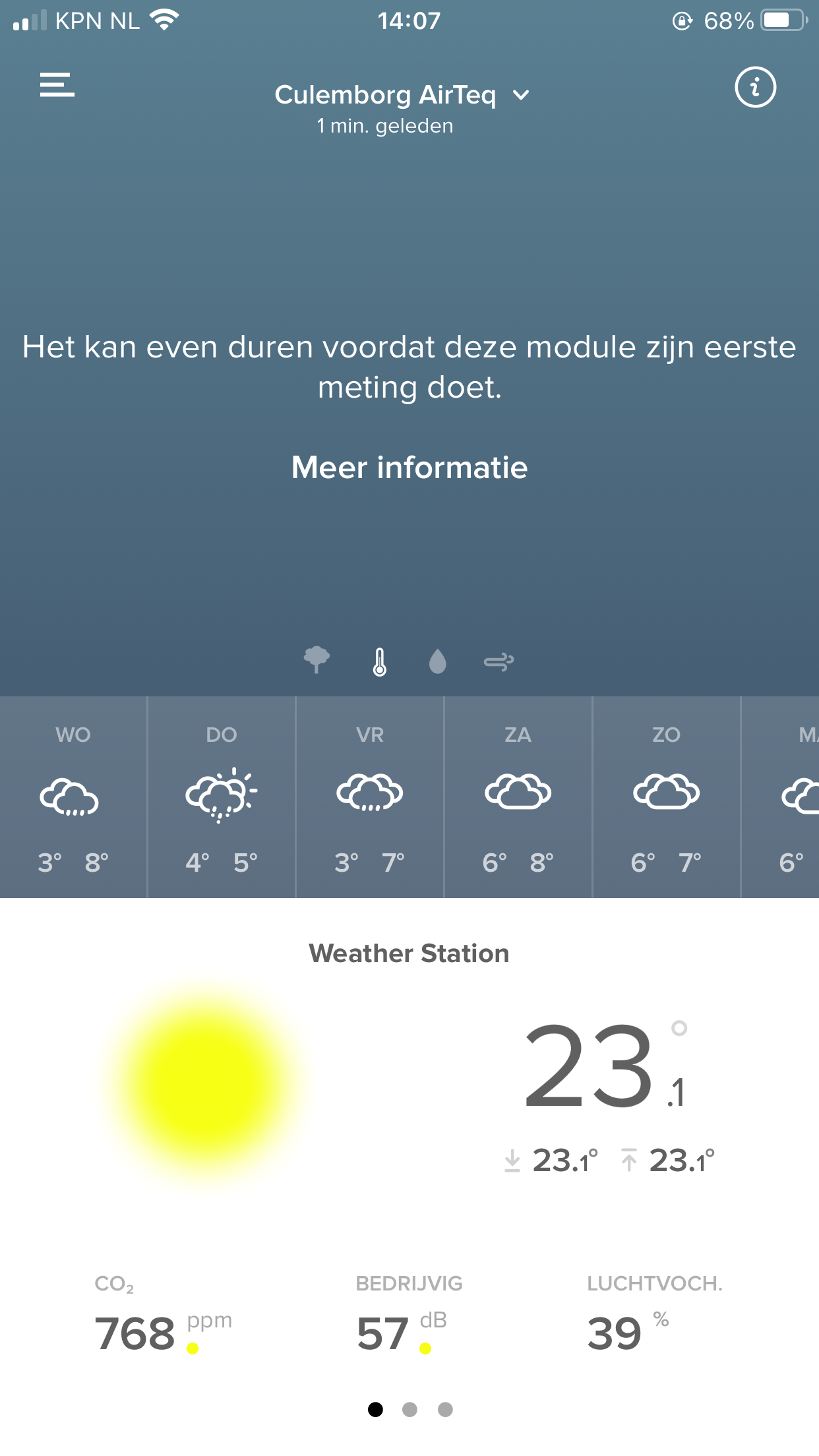Viewport: 819px width, 1456px height.
Task: Open the ZO forecast day
Action: pyautogui.click(x=666, y=797)
